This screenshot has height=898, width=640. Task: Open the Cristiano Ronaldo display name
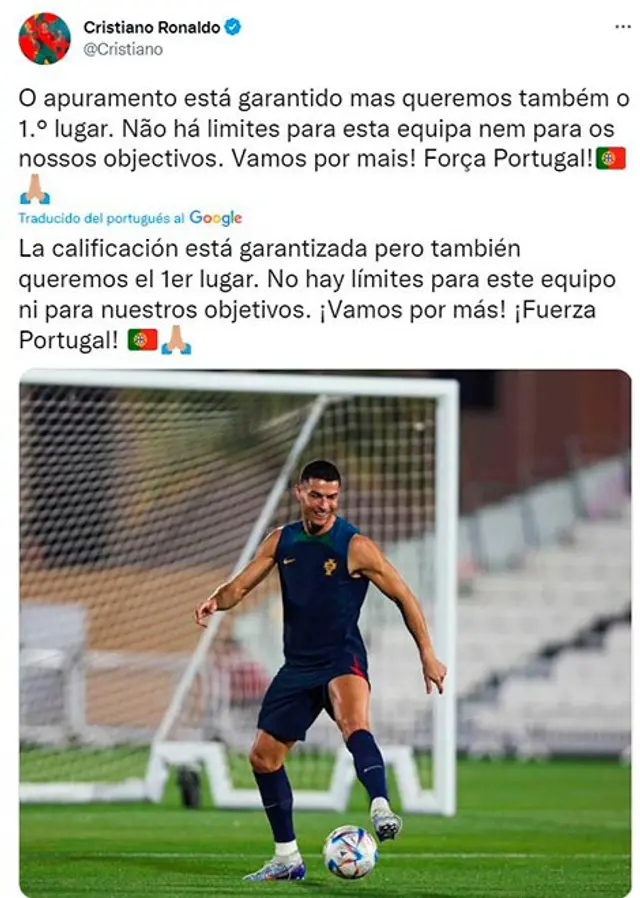[151, 27]
